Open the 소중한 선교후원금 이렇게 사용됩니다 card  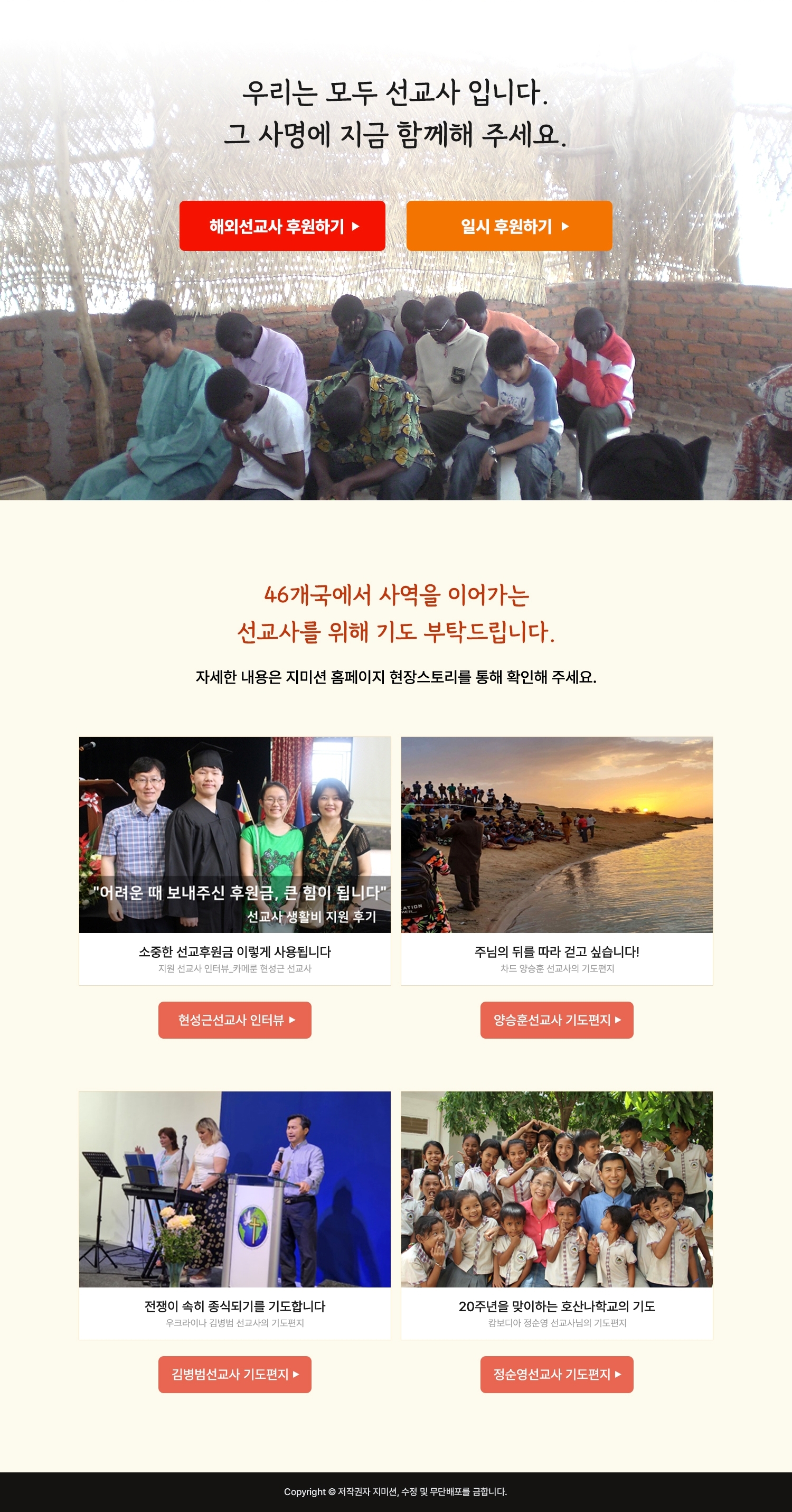coord(234,861)
